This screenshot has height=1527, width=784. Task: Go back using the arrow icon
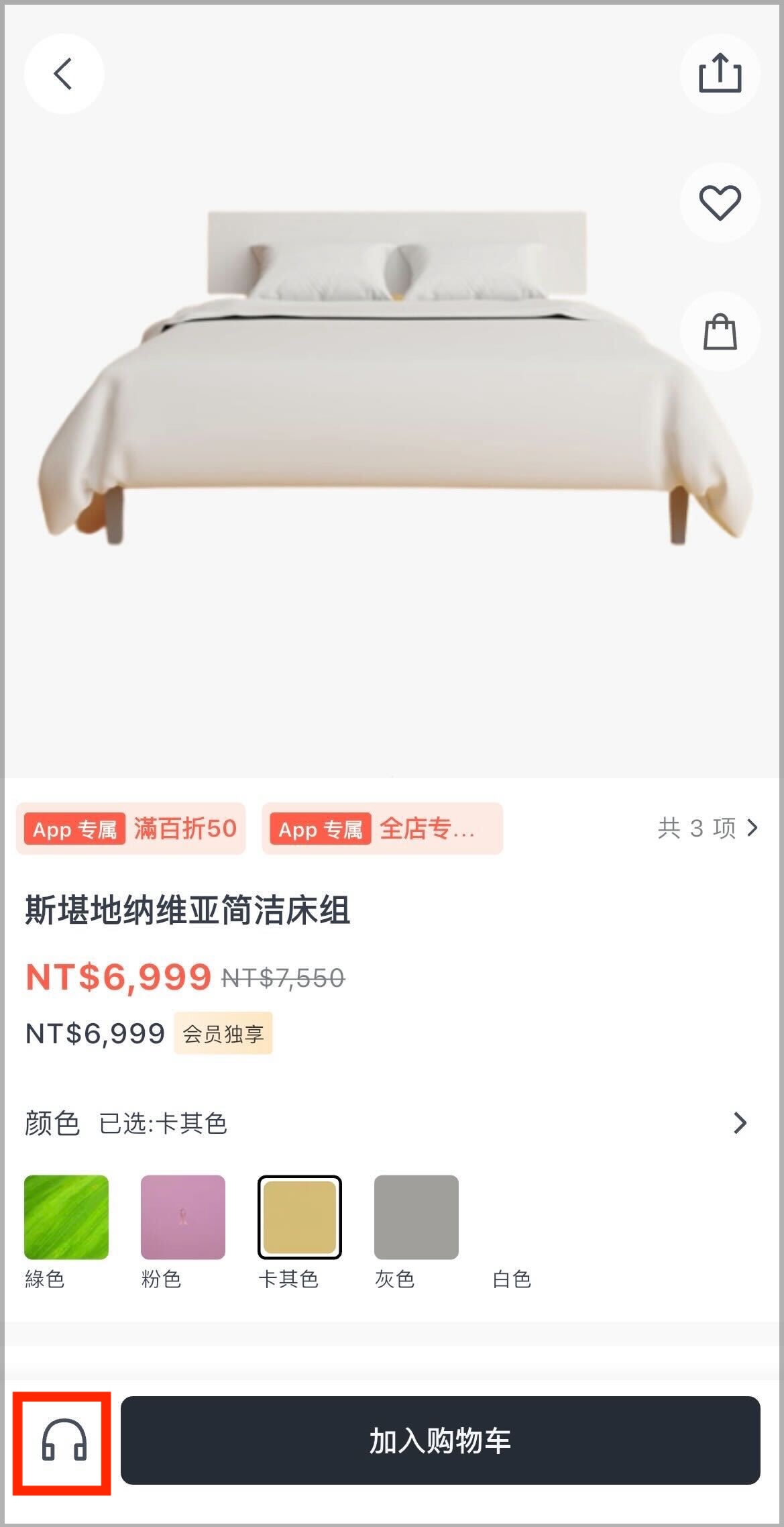pyautogui.click(x=64, y=74)
